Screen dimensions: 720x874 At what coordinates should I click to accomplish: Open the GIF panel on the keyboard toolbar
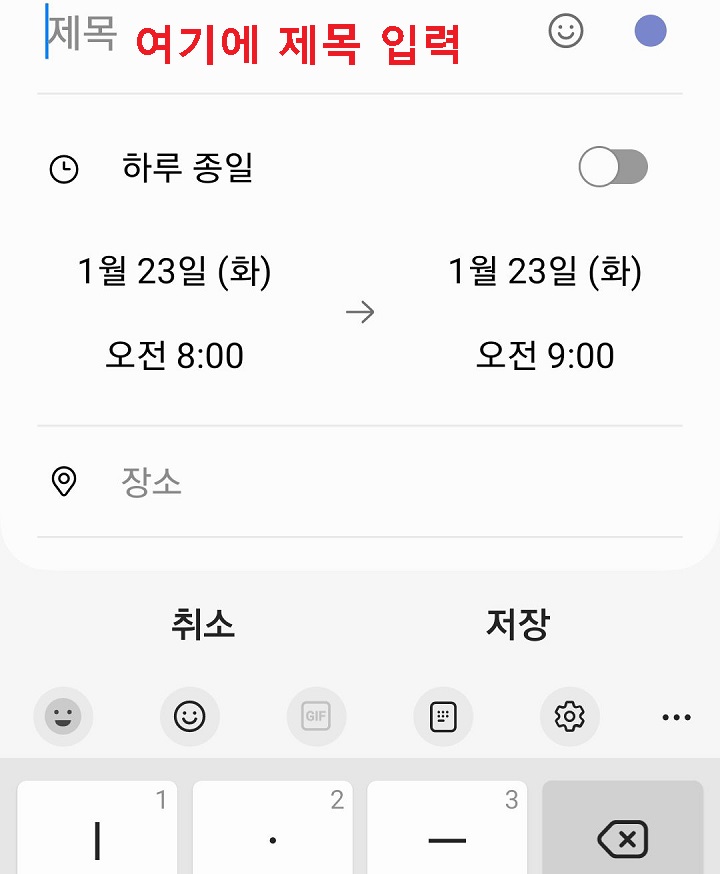(x=316, y=717)
